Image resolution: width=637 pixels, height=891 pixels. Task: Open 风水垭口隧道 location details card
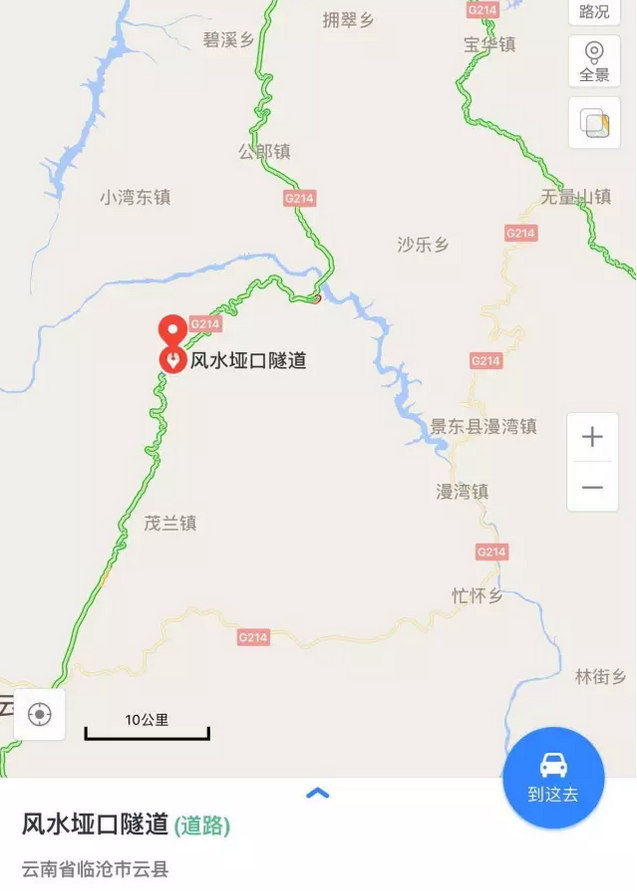[126, 826]
